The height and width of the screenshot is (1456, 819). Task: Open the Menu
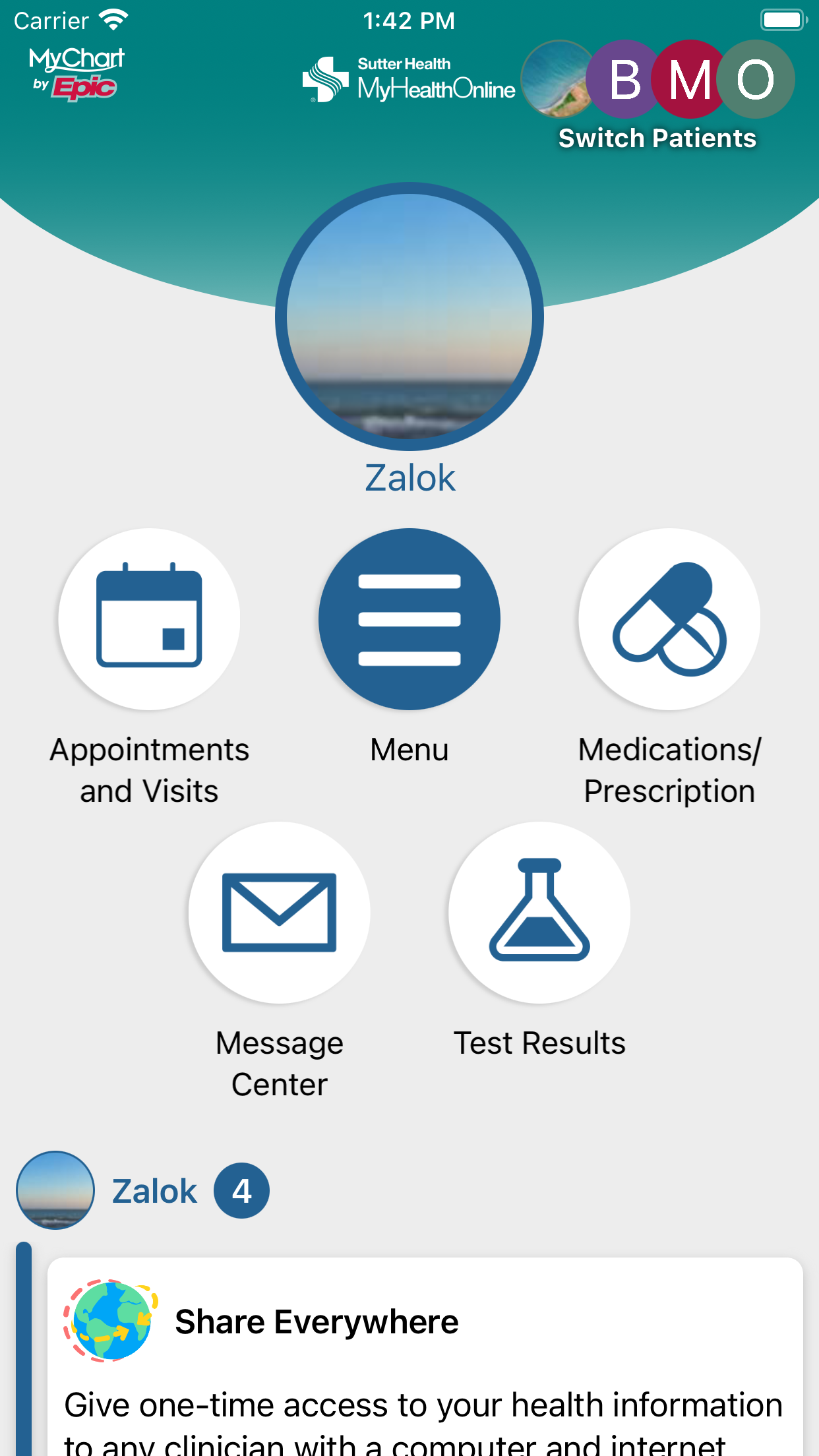pyautogui.click(x=409, y=619)
